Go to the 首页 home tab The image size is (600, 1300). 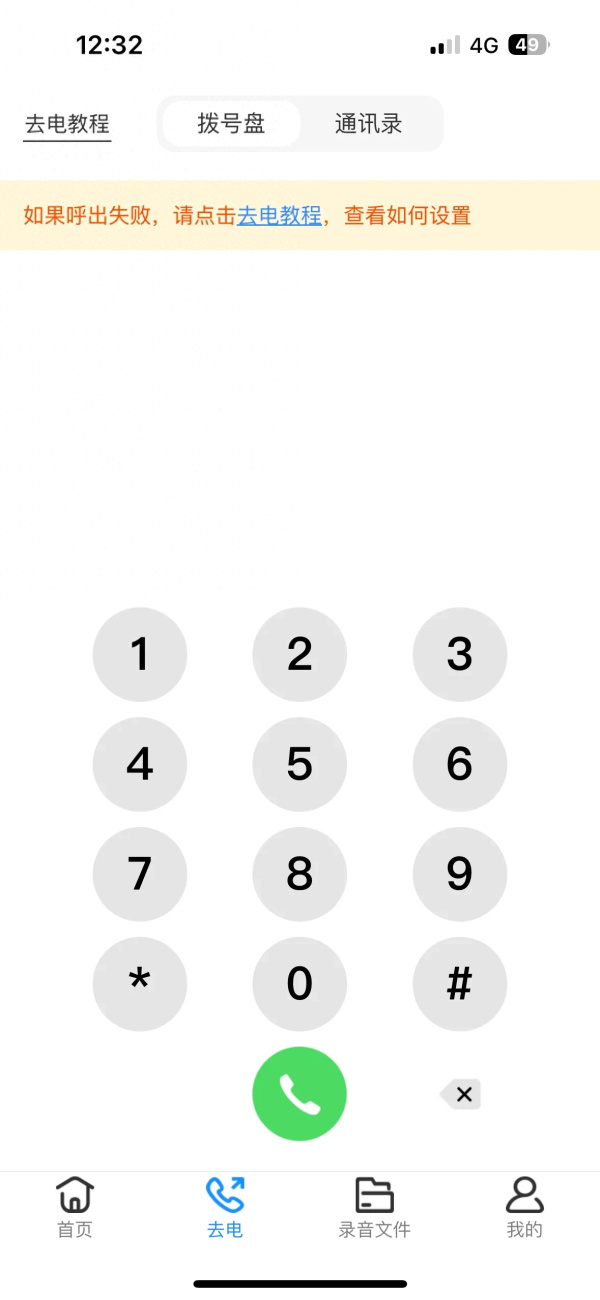pos(75,1207)
